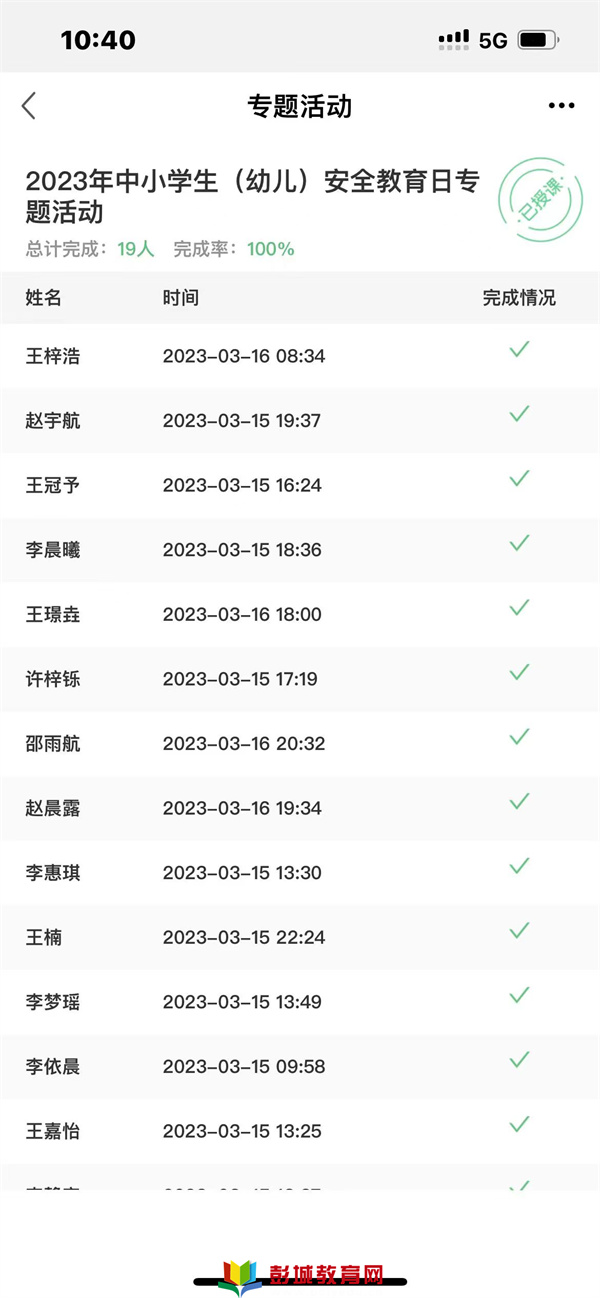Go back using the top-left arrow
The height and width of the screenshot is (1298, 600).
(x=29, y=105)
